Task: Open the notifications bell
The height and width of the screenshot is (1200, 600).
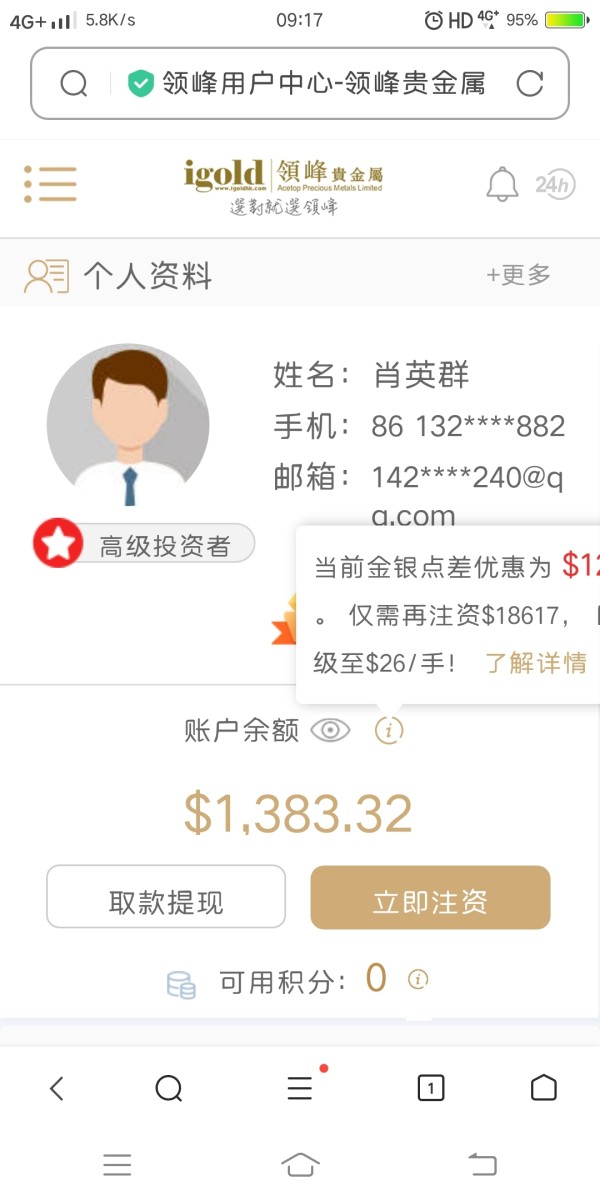Action: [x=502, y=184]
